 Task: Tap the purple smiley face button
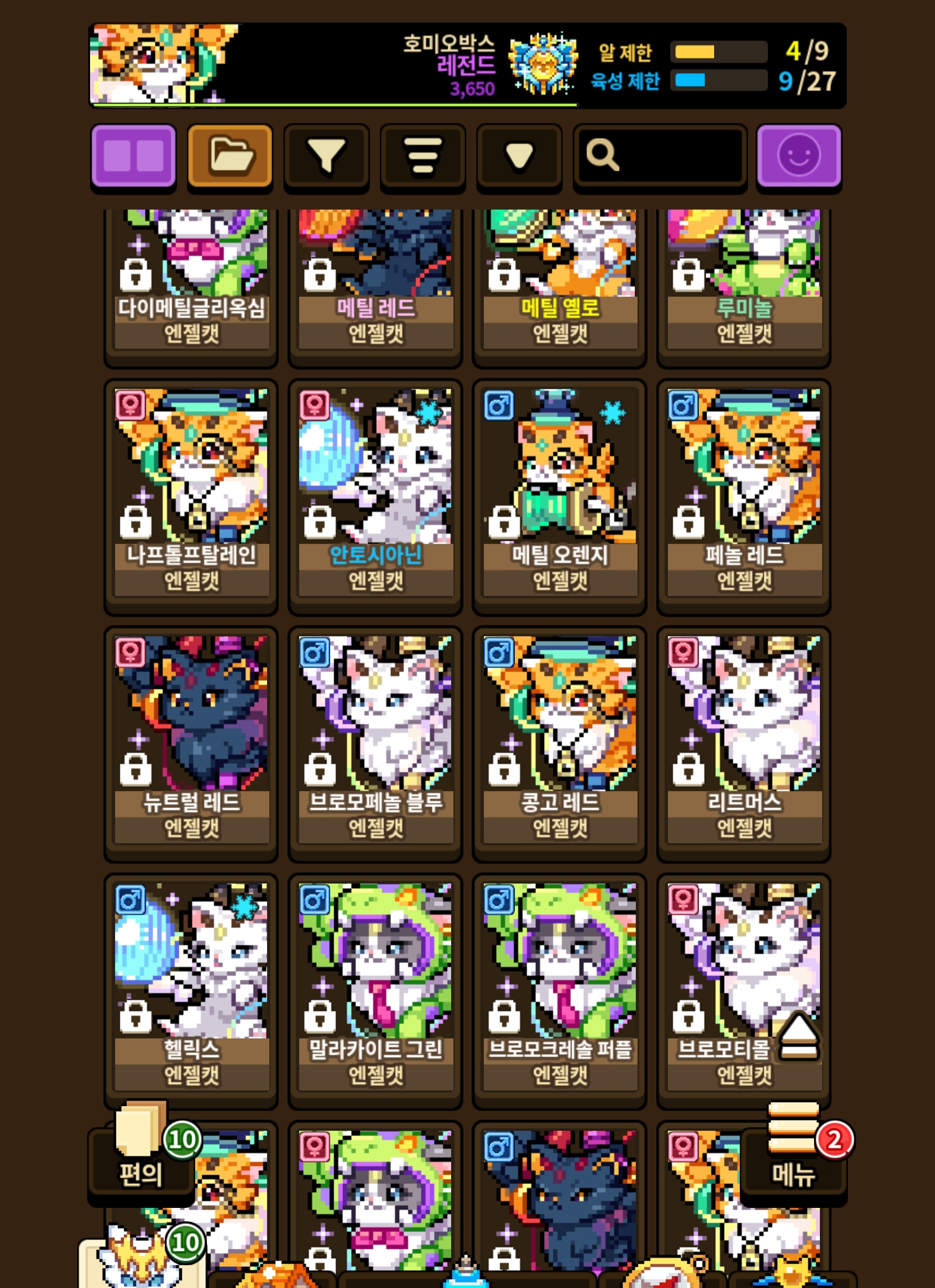pyautogui.click(x=798, y=156)
